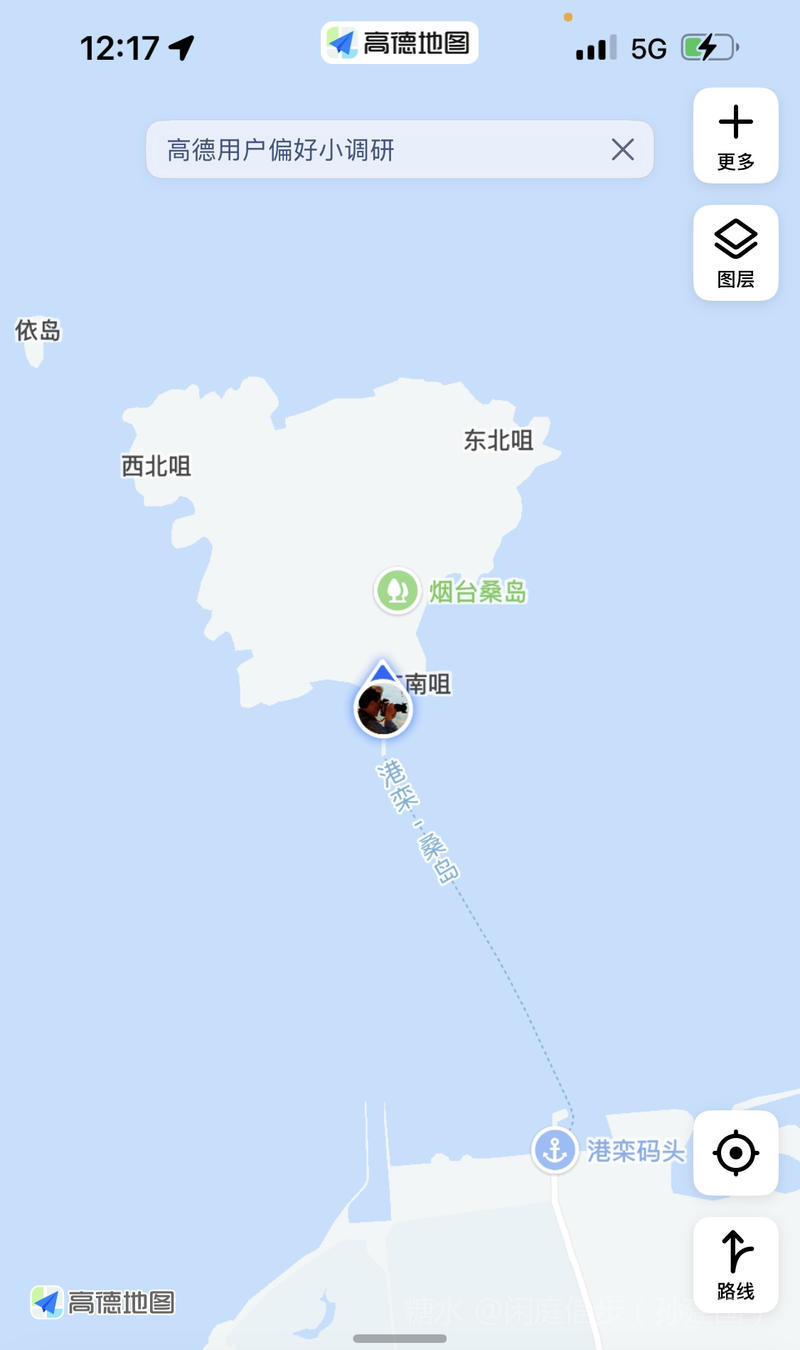Open the 路线 route planner
The height and width of the screenshot is (1350, 800).
pos(735,1264)
